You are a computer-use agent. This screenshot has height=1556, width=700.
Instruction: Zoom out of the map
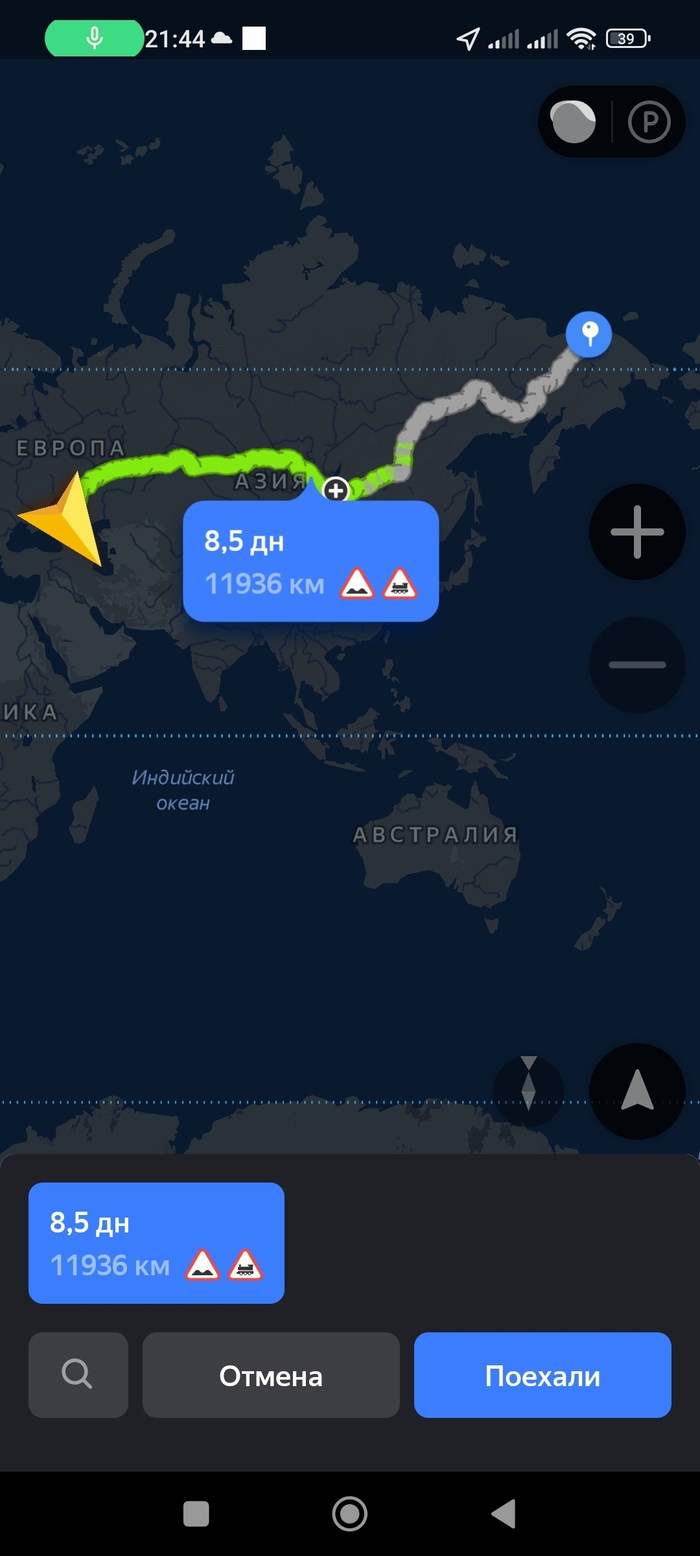(637, 664)
